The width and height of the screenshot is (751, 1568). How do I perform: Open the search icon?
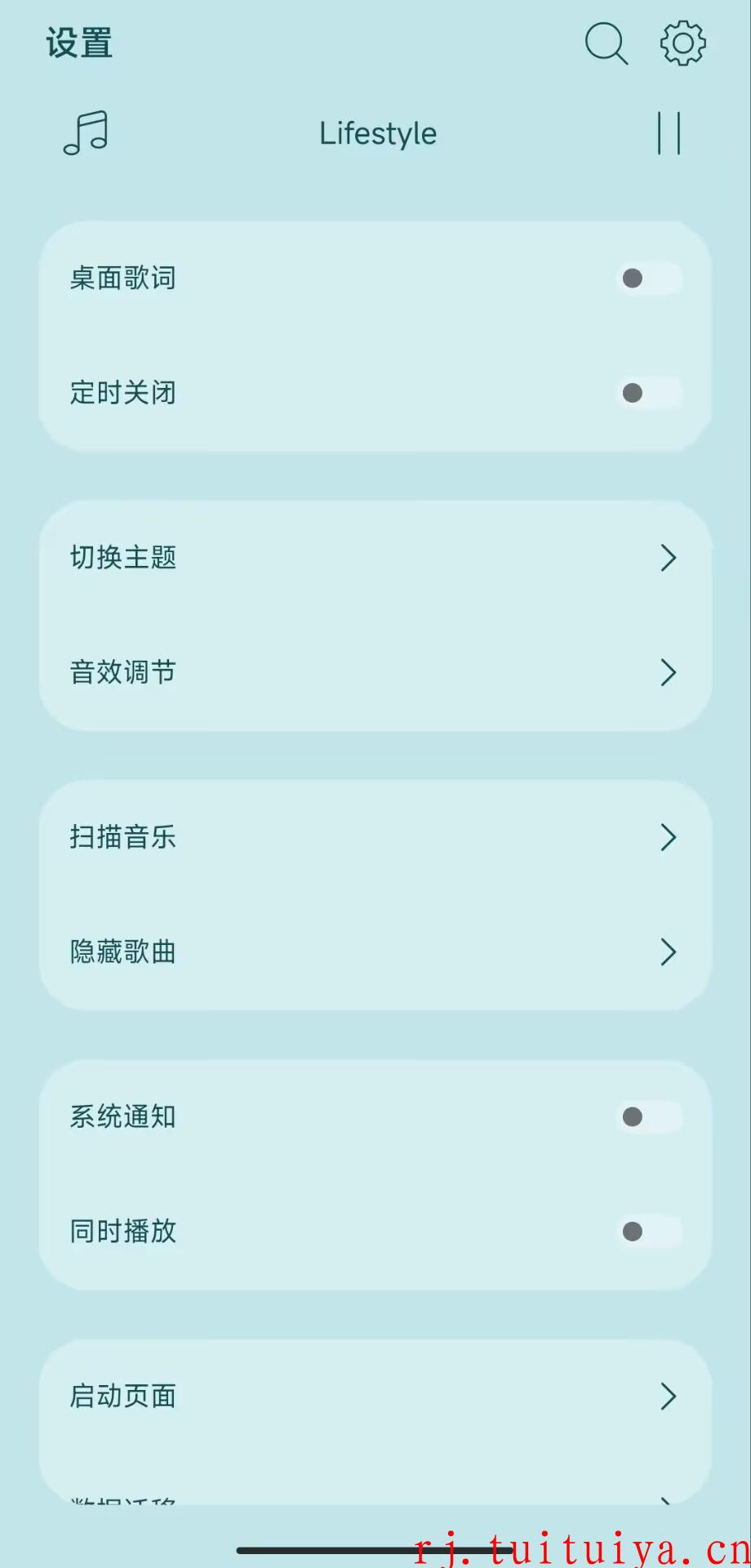point(607,43)
